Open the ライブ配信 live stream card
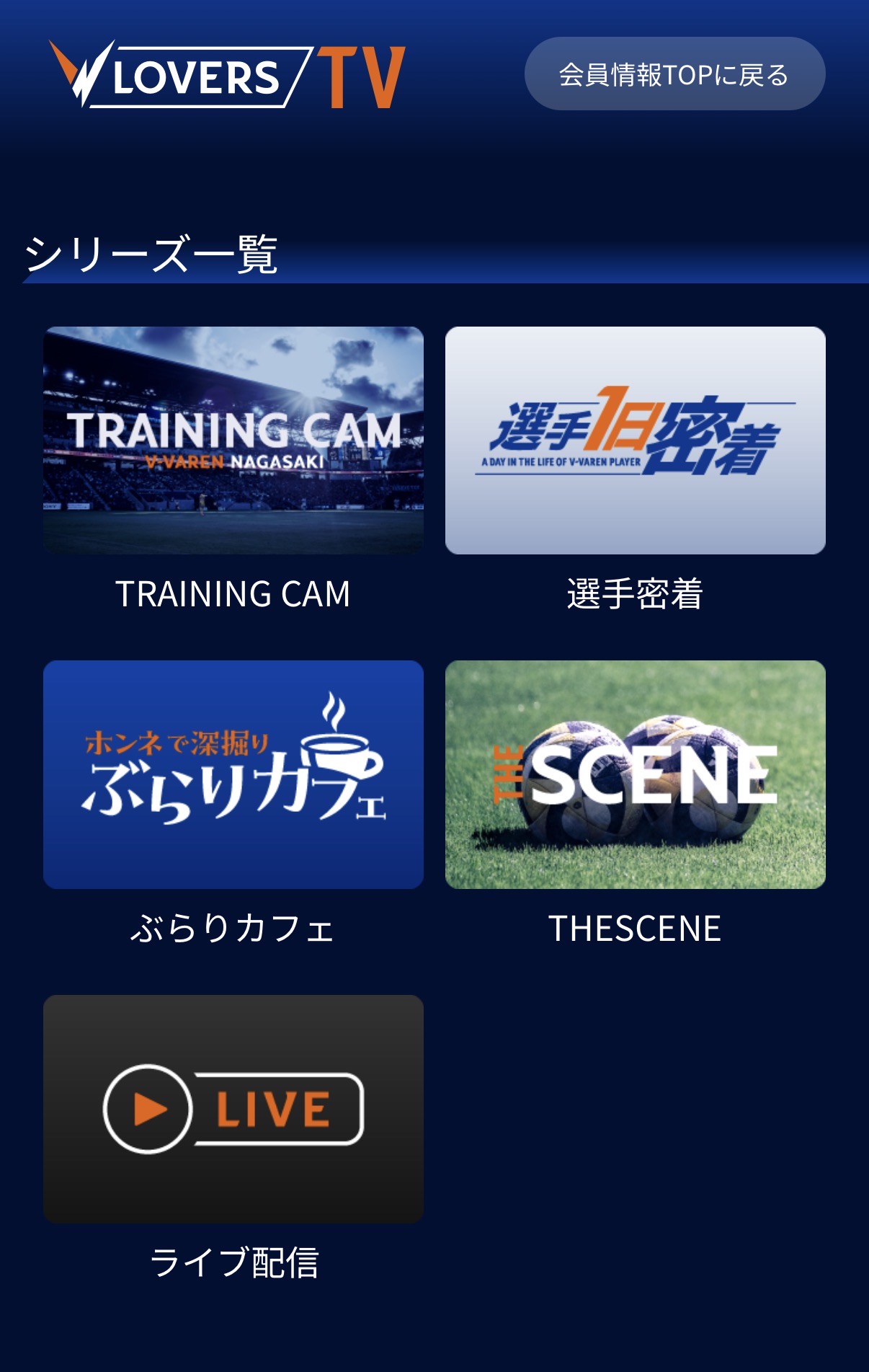 [233, 1109]
